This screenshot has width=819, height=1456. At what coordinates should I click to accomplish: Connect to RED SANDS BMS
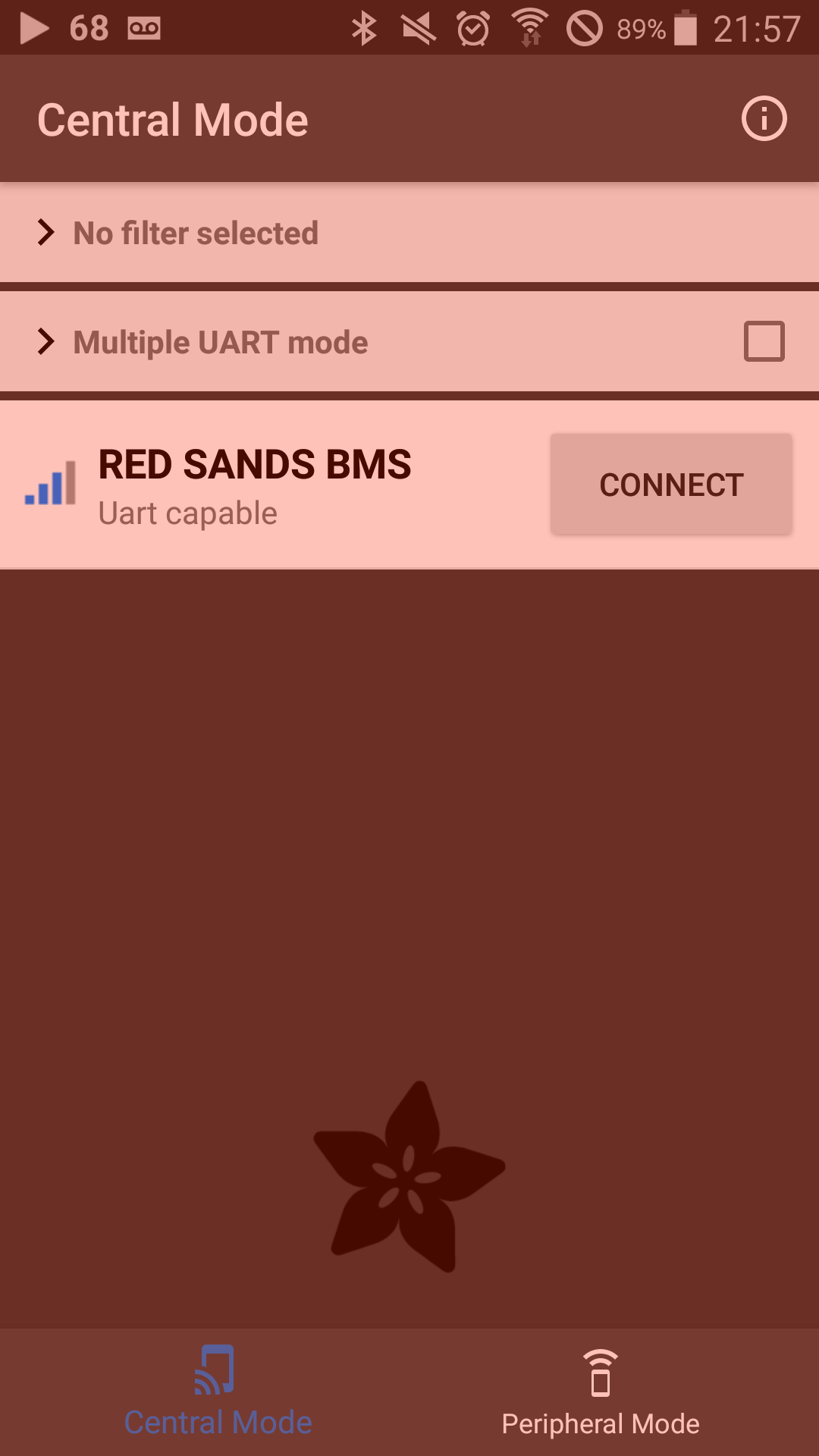pyautogui.click(x=671, y=485)
